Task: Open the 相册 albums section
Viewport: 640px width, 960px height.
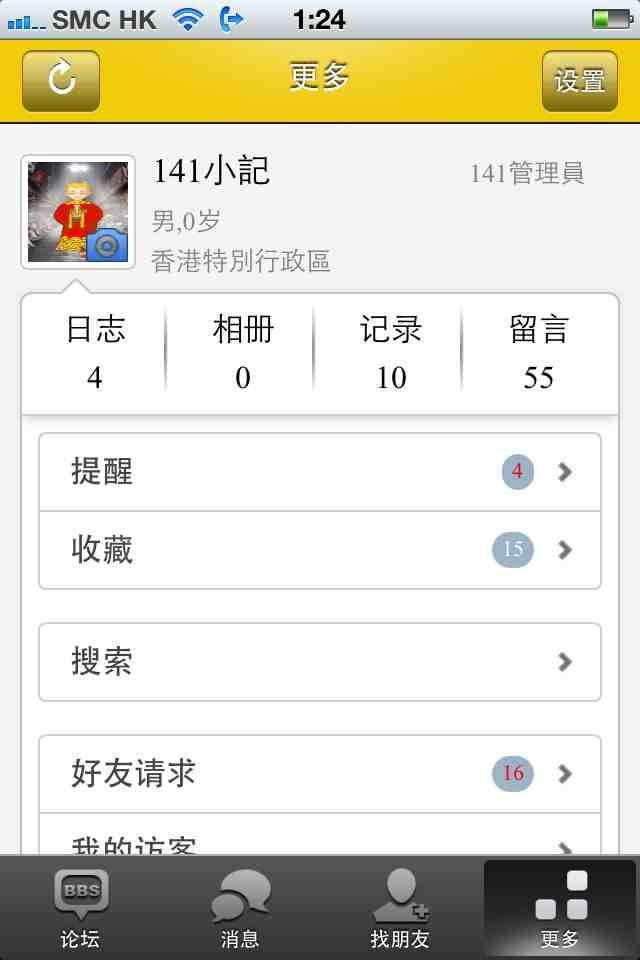Action: pyautogui.click(x=242, y=352)
